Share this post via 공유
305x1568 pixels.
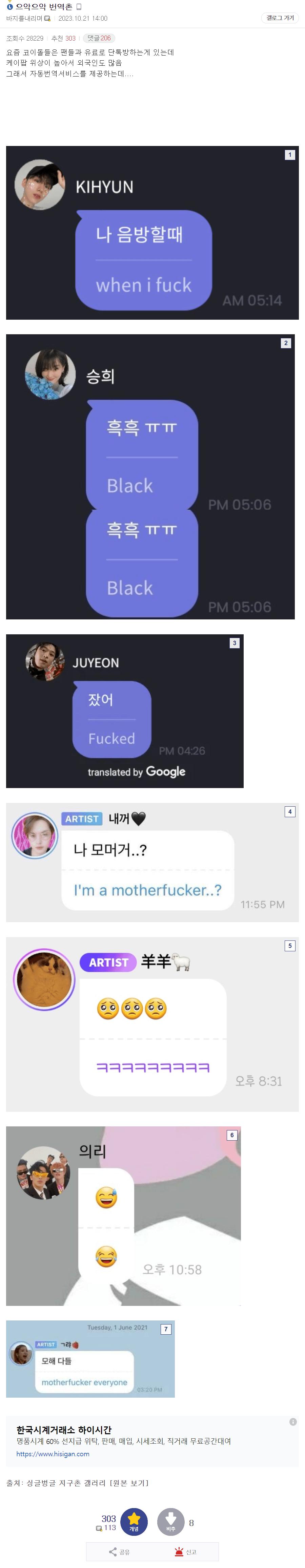pos(119,1551)
